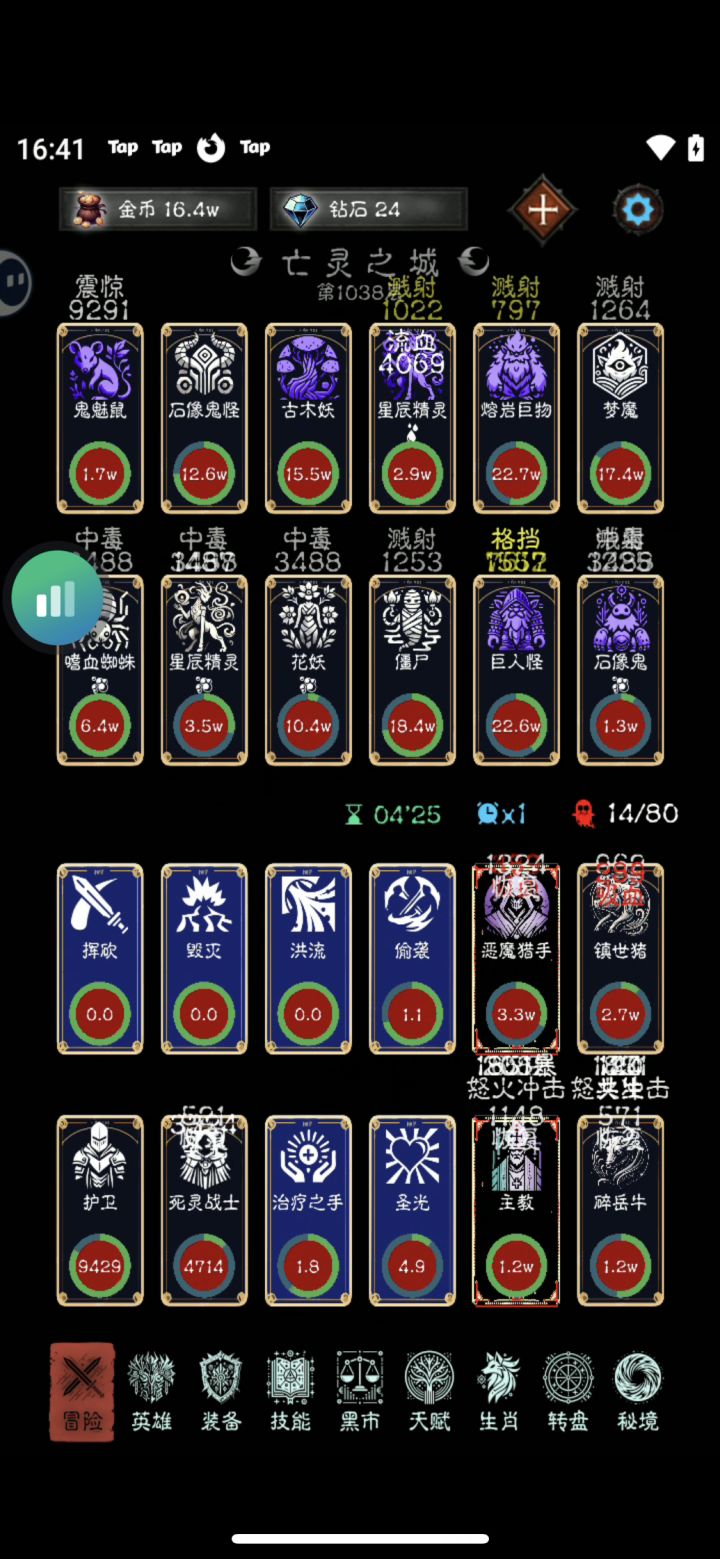The width and height of the screenshot is (720, 1559).
Task: Open the 黑市 black market icon
Action: tap(359, 1390)
